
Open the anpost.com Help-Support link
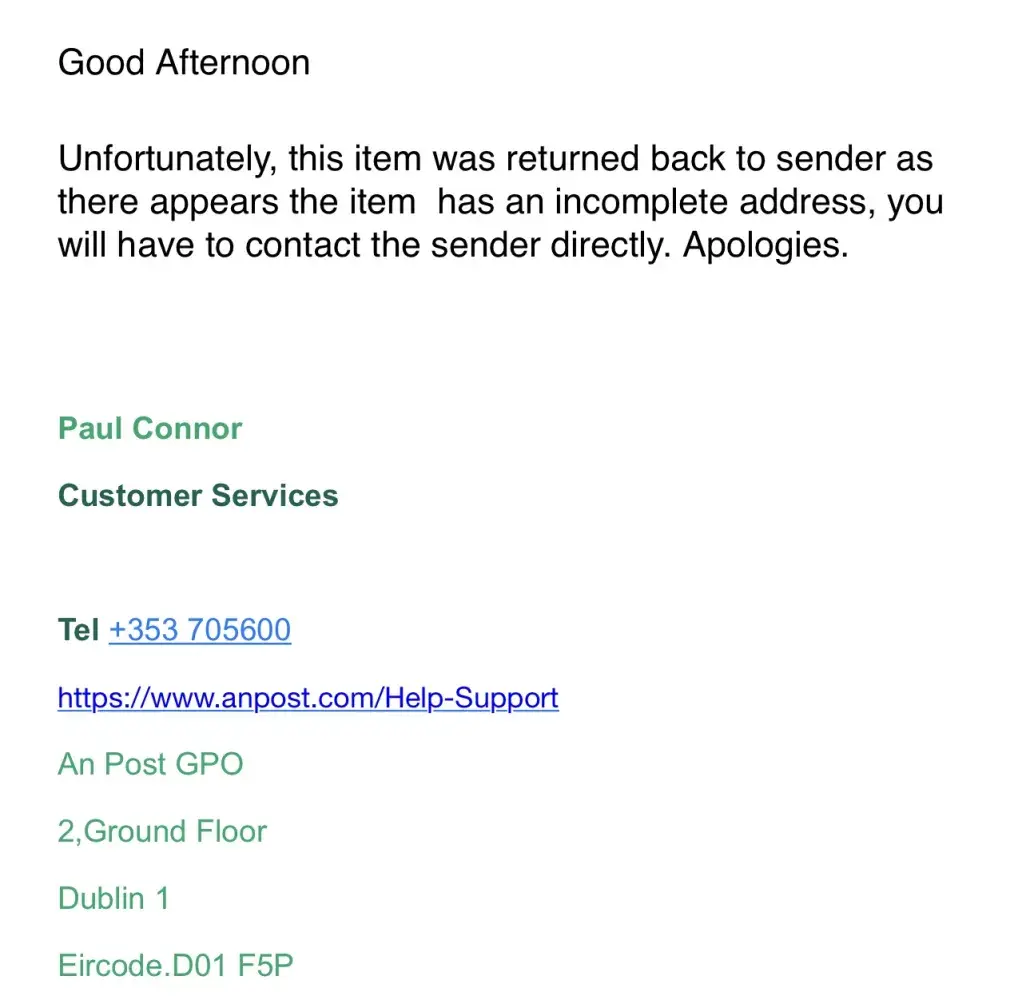(x=308, y=697)
